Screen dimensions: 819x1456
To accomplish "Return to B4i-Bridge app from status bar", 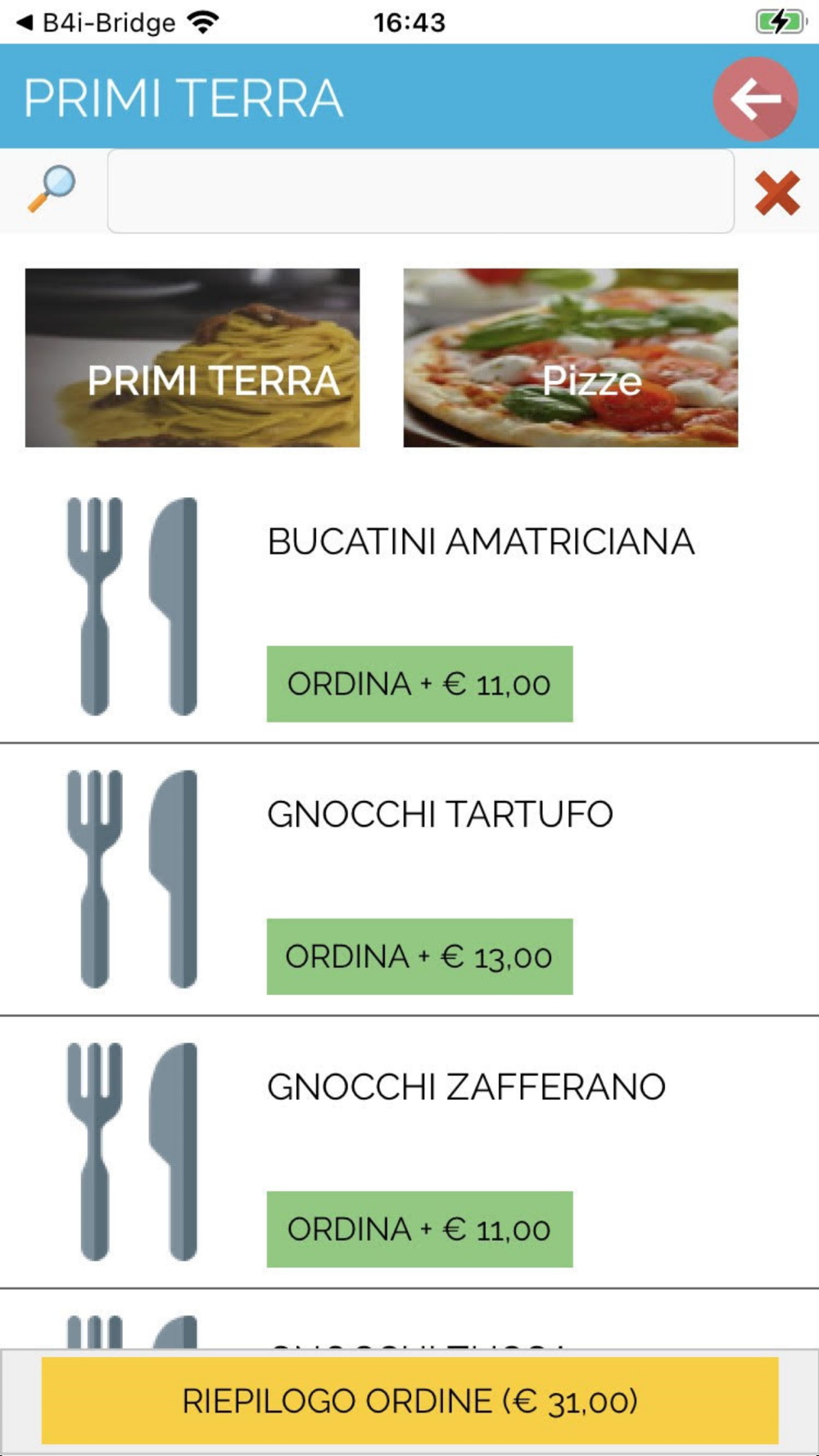I will click(x=96, y=22).
